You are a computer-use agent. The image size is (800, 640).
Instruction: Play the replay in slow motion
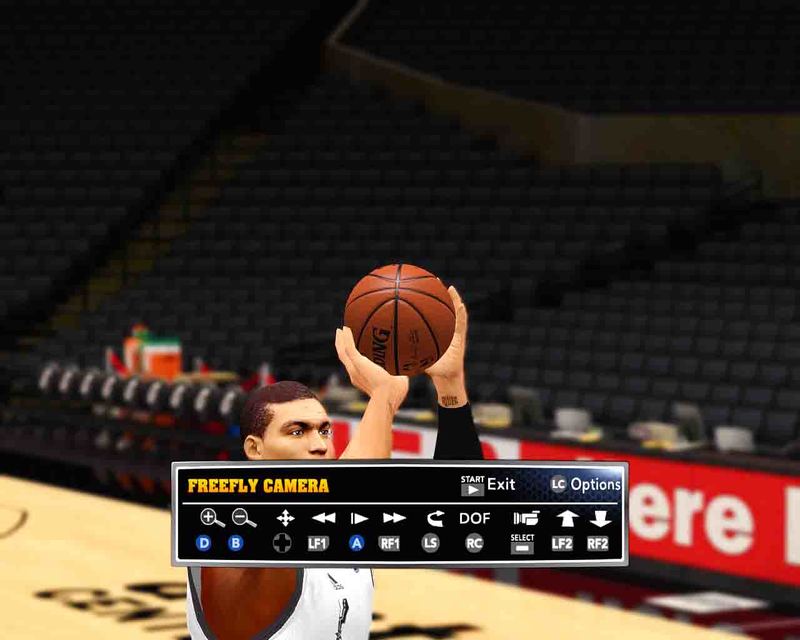[x=359, y=518]
